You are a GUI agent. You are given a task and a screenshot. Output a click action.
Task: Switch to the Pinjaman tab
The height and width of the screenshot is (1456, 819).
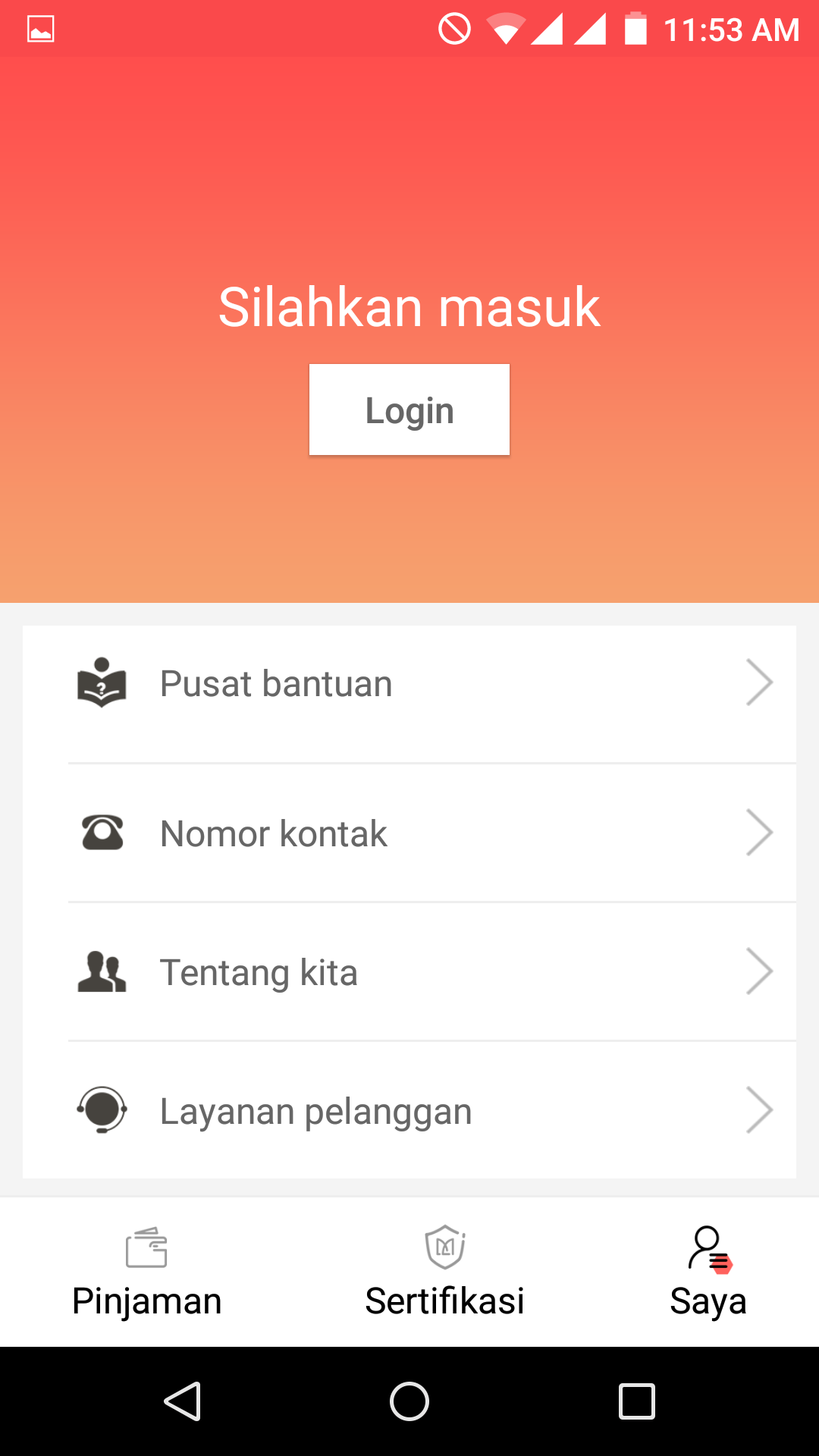(x=146, y=1272)
